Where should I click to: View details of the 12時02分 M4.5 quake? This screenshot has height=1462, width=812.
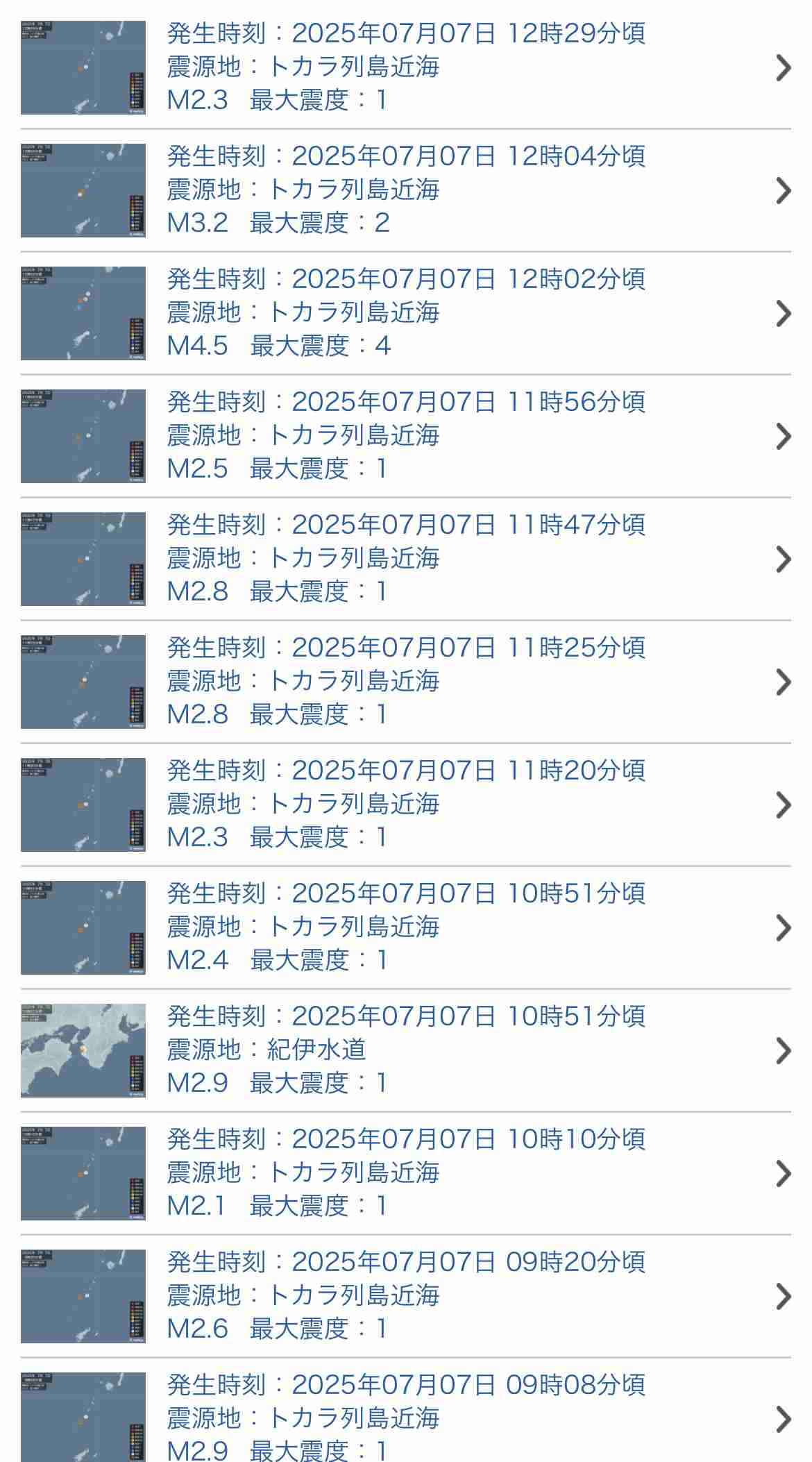pos(406,313)
